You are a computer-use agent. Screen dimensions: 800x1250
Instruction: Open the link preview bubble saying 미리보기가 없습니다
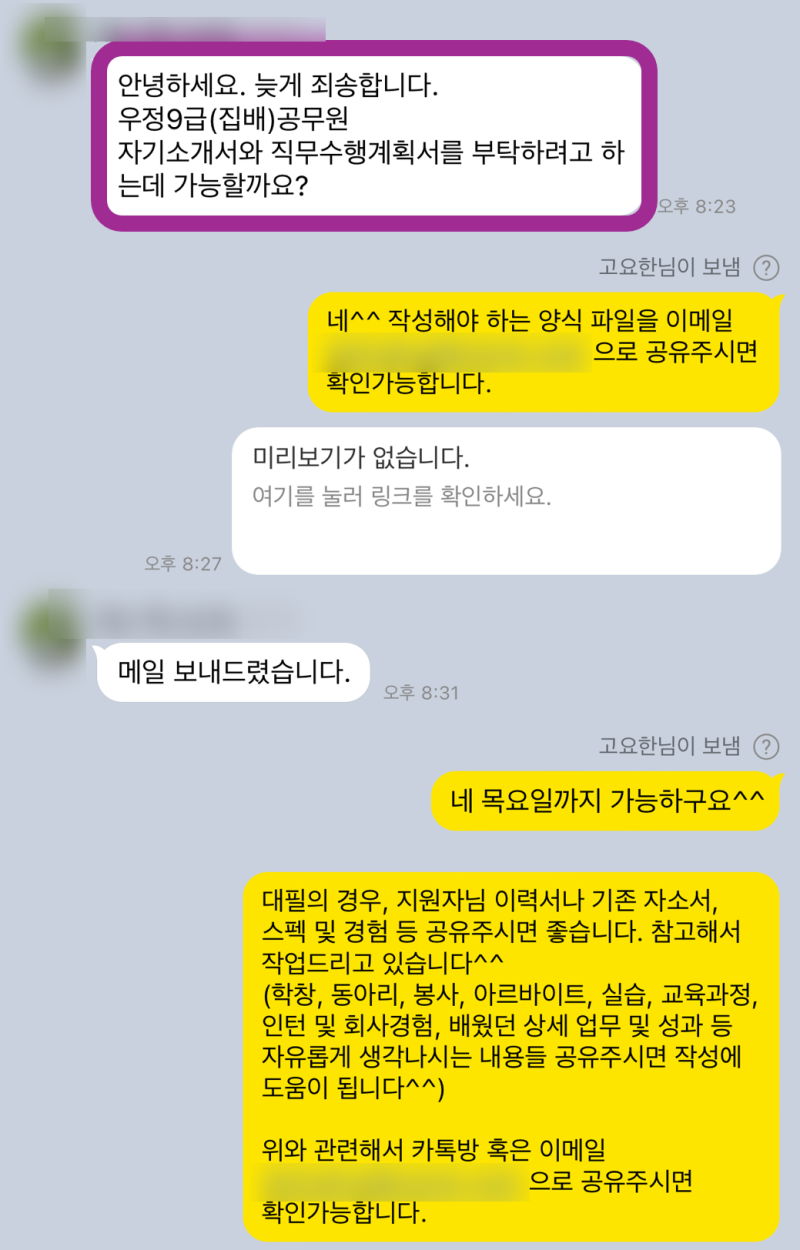(506, 501)
